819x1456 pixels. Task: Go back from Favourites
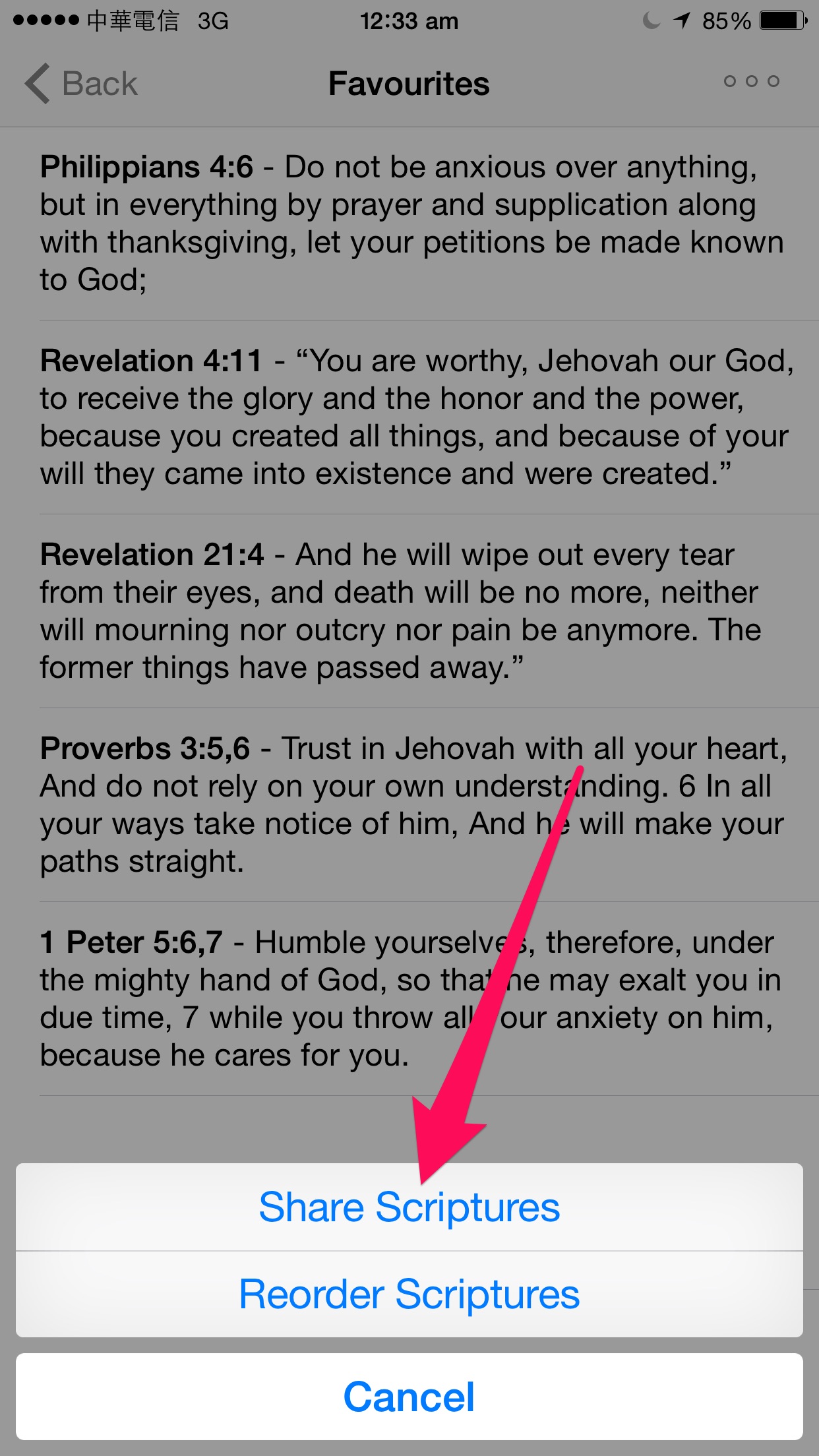pos(82,84)
